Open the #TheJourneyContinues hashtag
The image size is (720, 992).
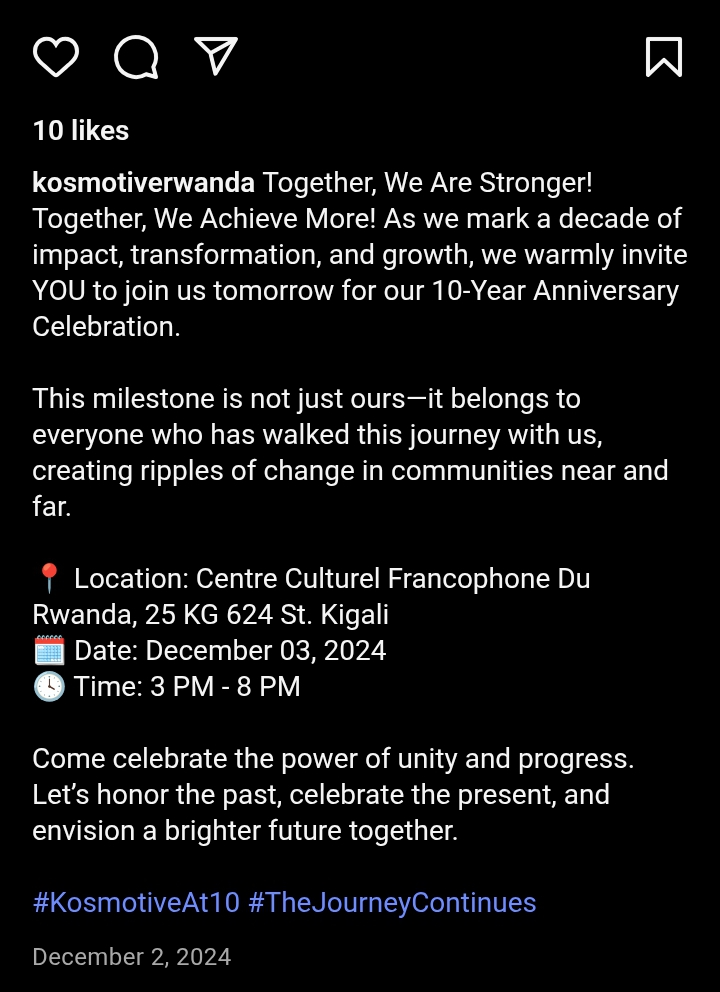[x=392, y=903]
